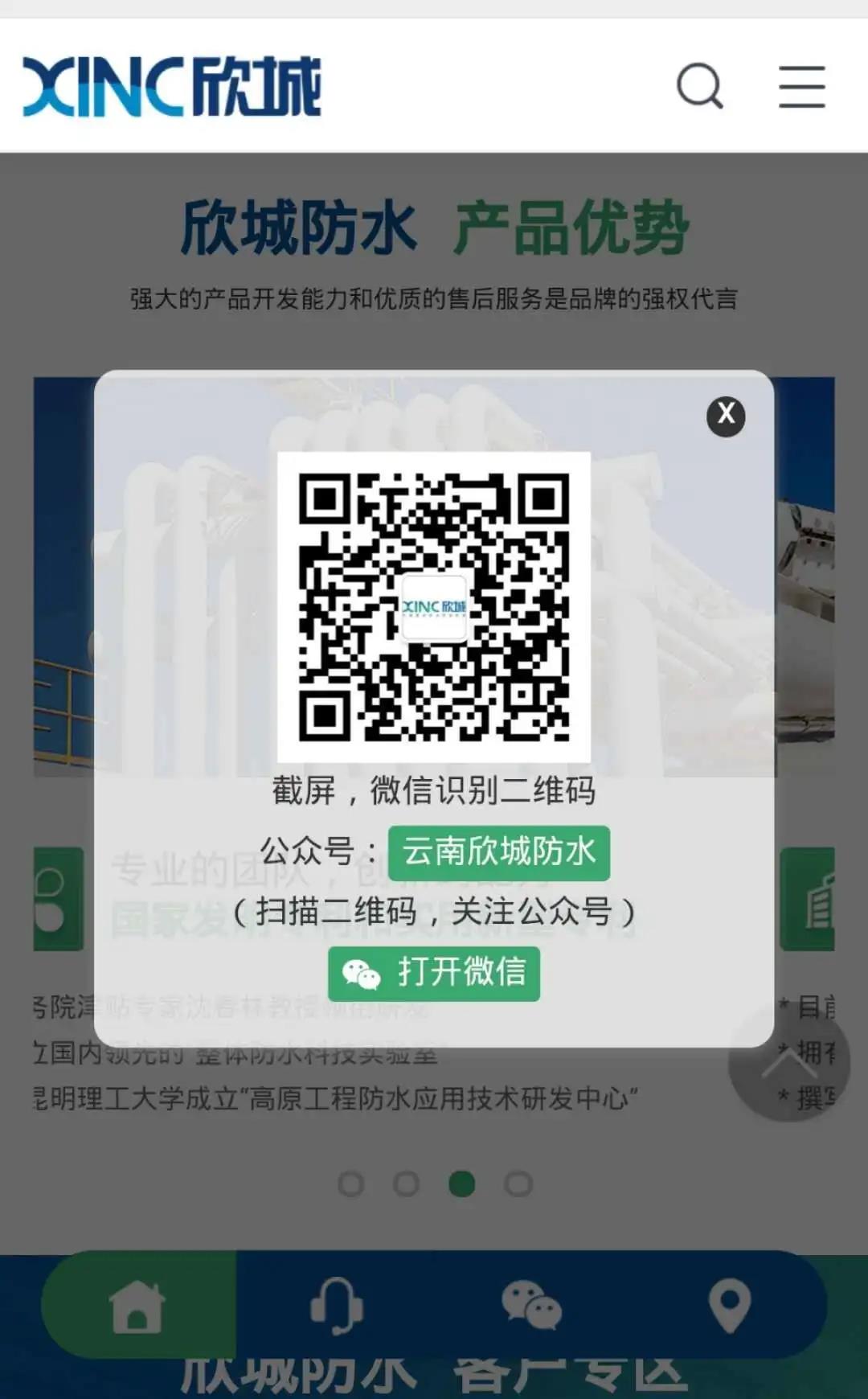Open the WeChat icon in bottom bar
868x1399 pixels.
pyautogui.click(x=531, y=1306)
